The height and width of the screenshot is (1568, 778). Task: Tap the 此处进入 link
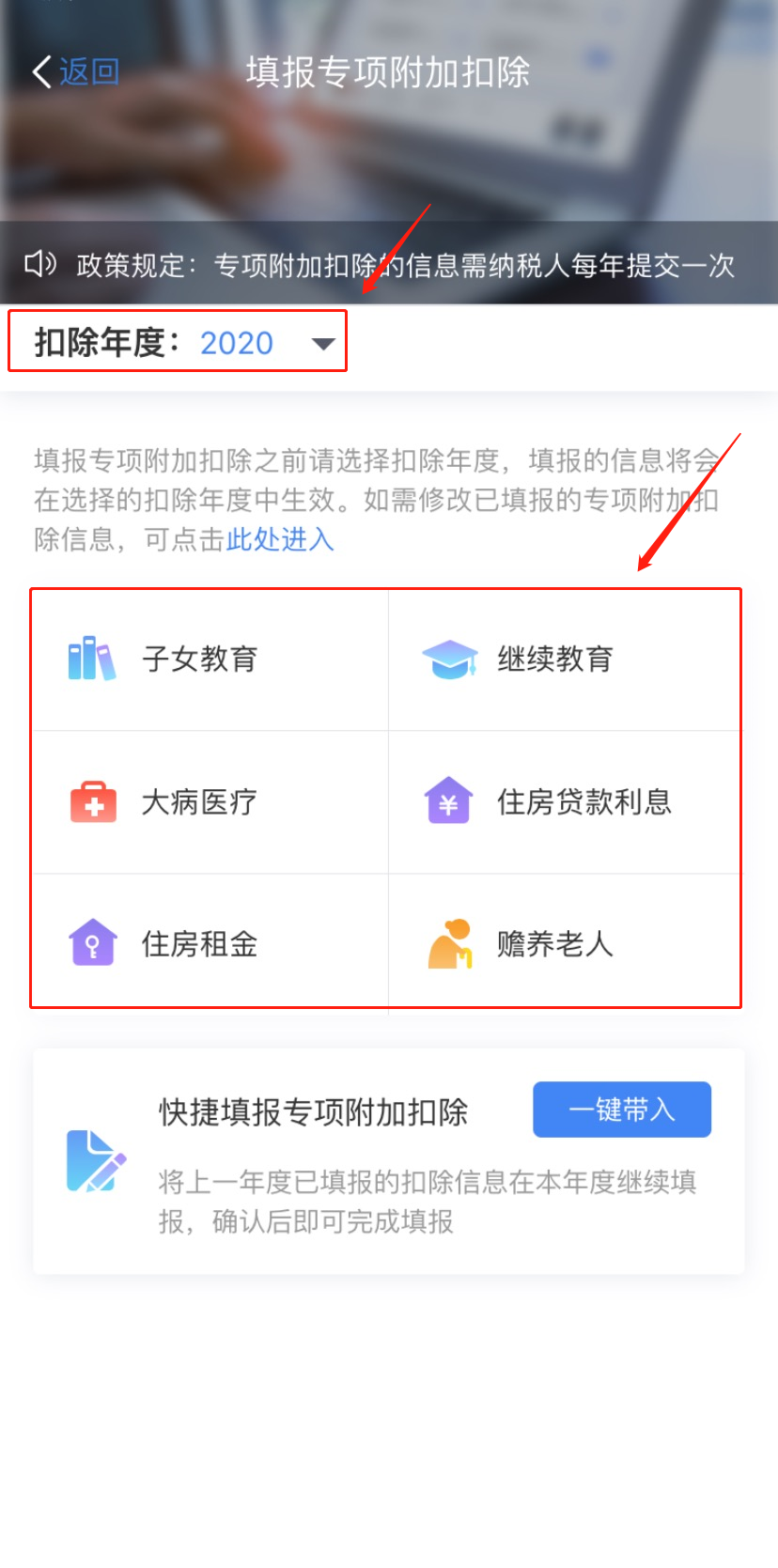(x=280, y=539)
